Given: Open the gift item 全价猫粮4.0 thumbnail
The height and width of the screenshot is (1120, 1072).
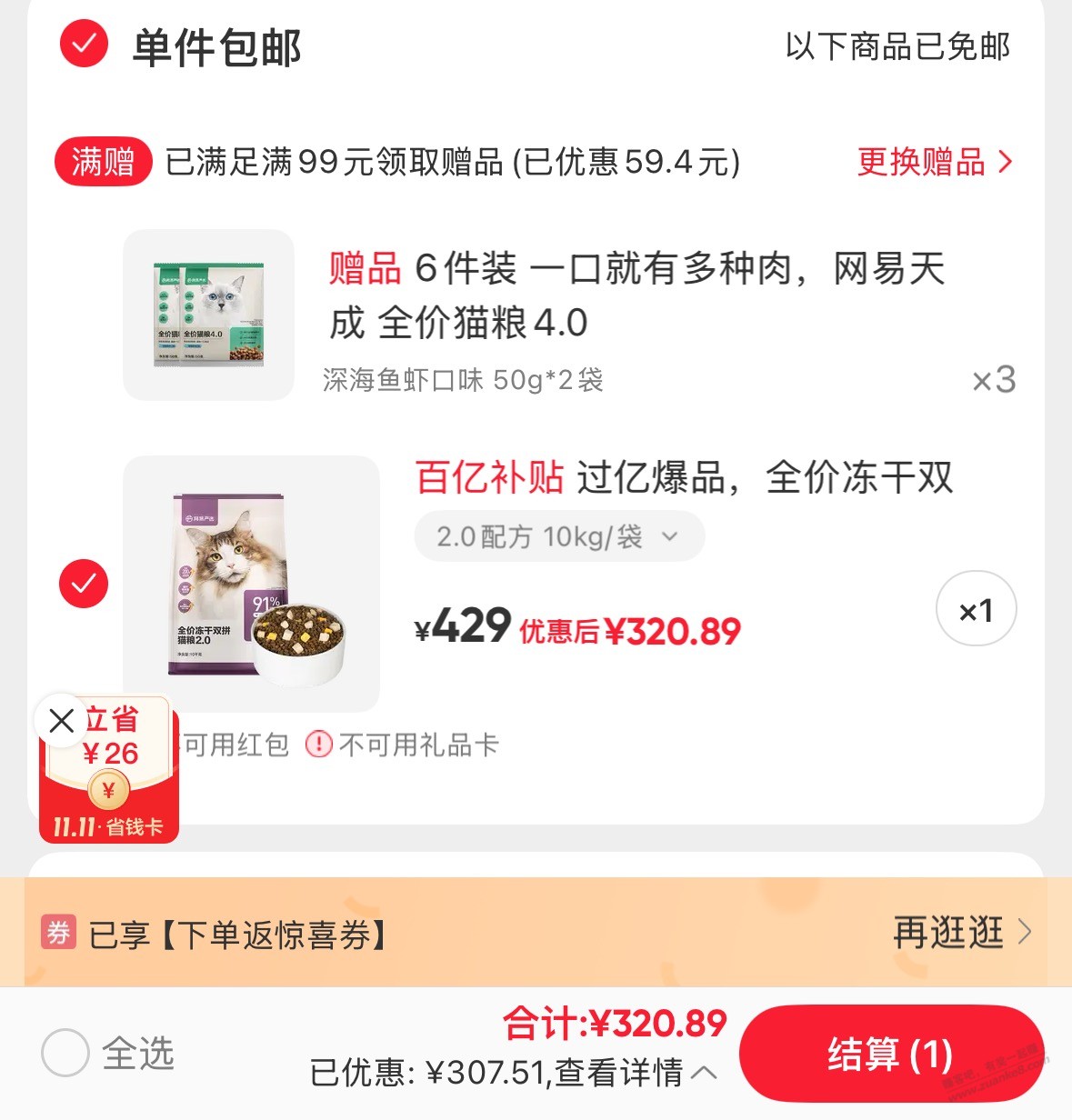Looking at the screenshot, I should click(209, 315).
